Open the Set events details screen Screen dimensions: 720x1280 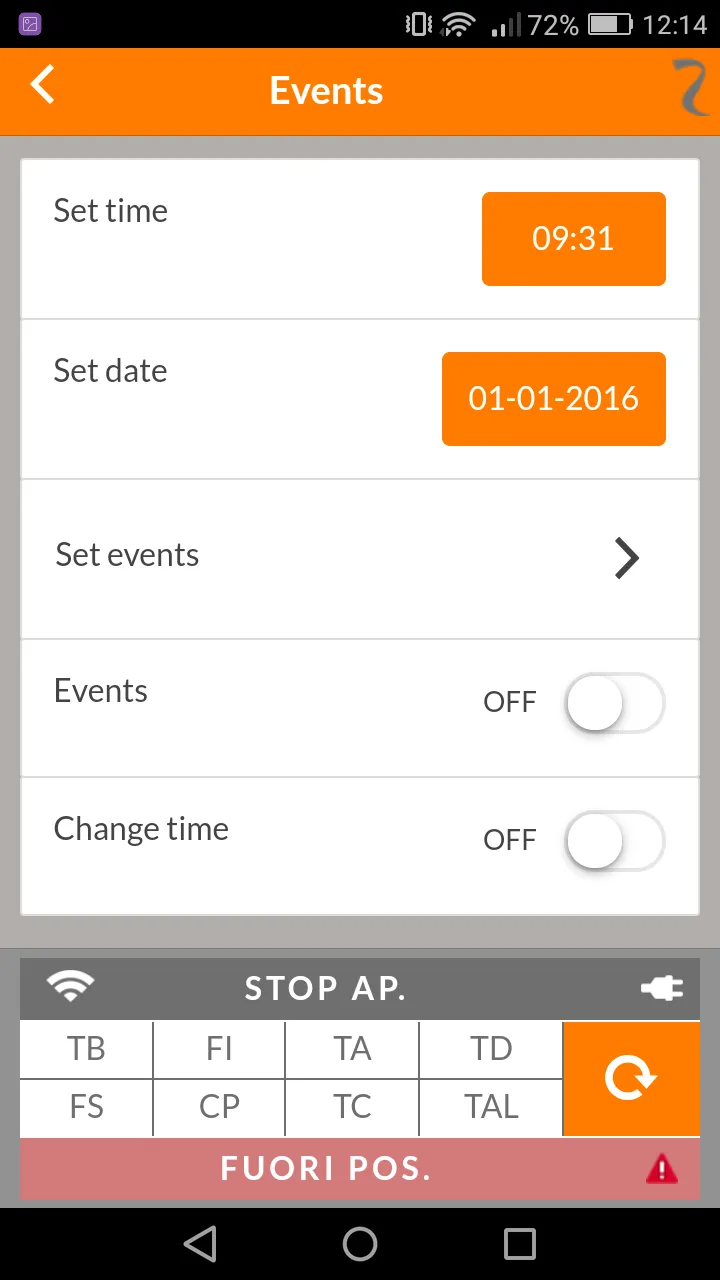pos(360,558)
